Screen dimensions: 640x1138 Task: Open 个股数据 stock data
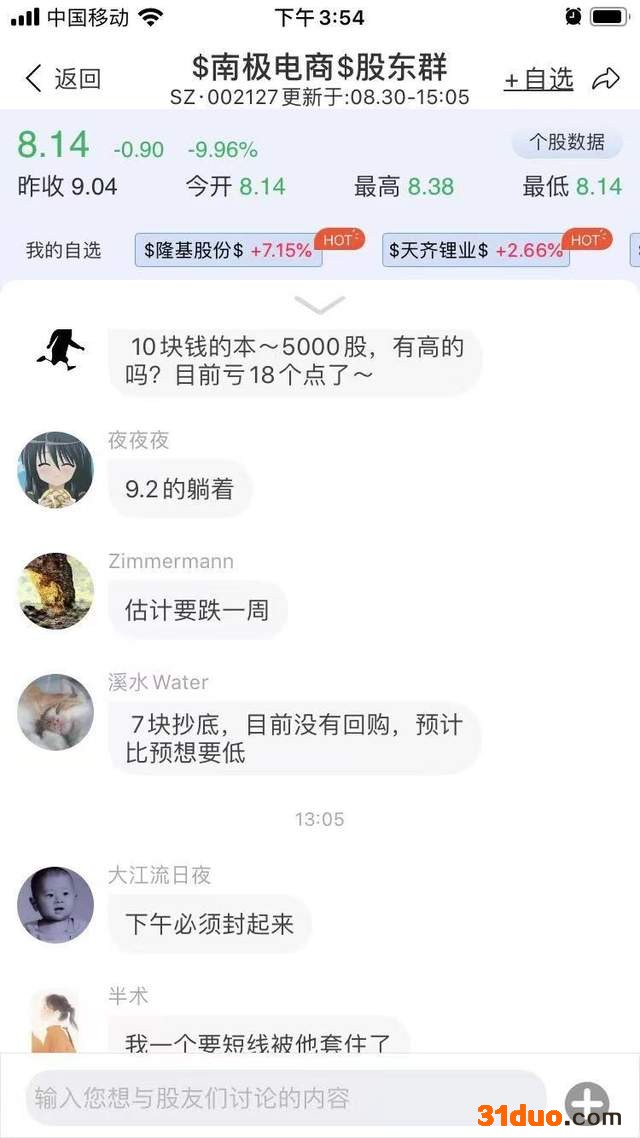(x=567, y=143)
